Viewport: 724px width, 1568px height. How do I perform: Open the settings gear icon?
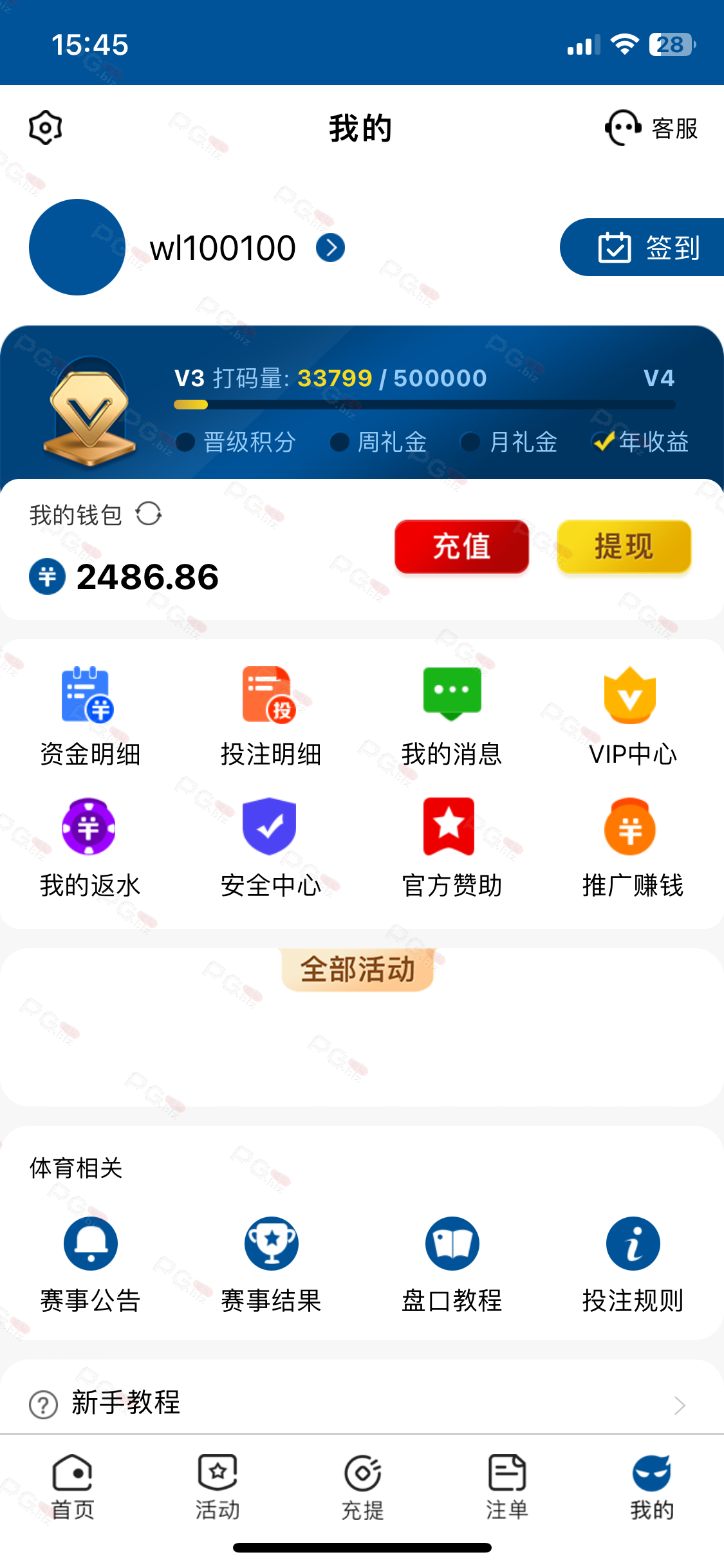click(46, 127)
